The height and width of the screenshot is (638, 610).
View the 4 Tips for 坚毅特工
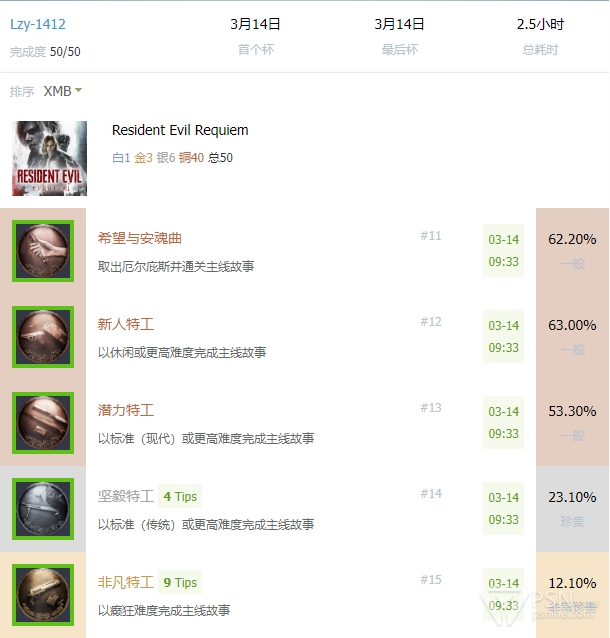[x=180, y=496]
